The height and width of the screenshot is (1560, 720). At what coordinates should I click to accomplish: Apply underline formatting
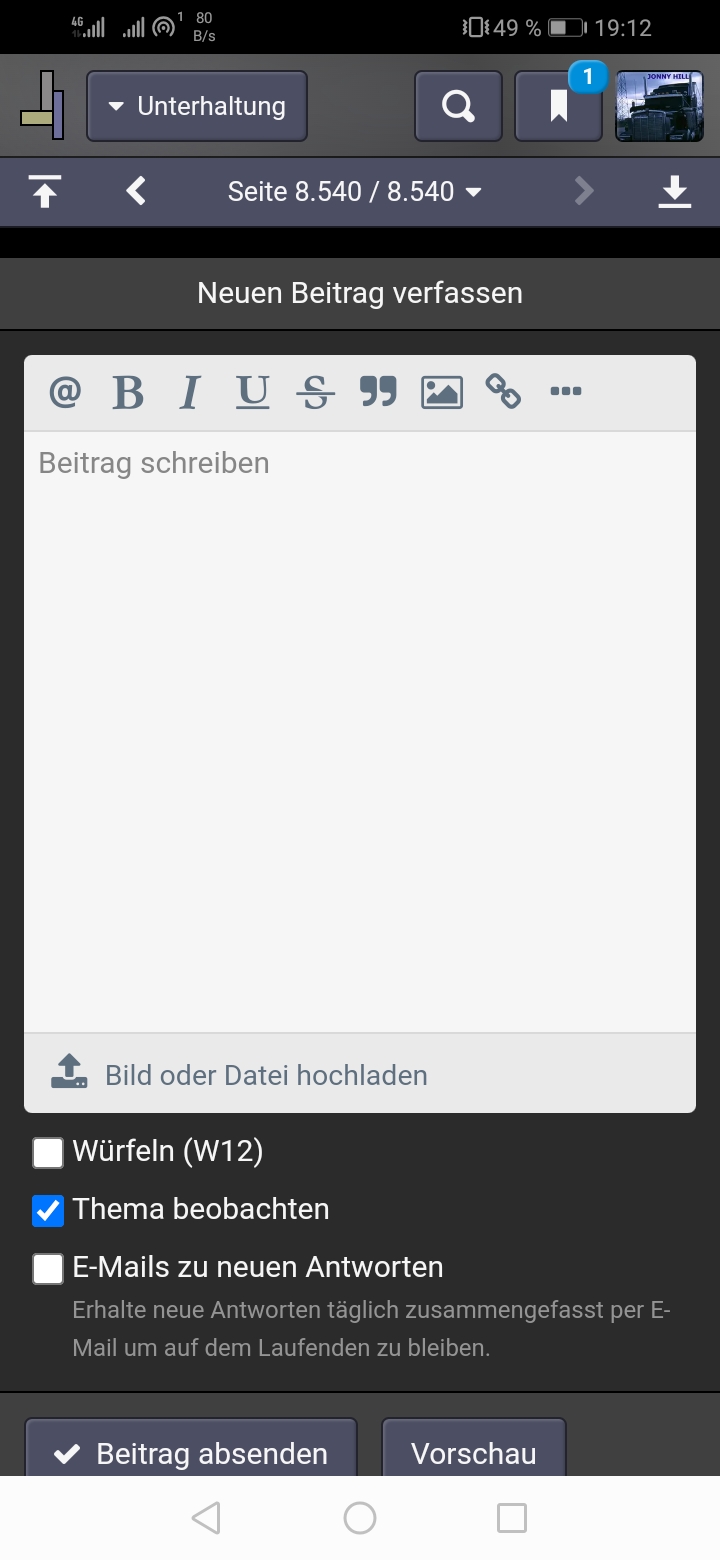(x=252, y=392)
